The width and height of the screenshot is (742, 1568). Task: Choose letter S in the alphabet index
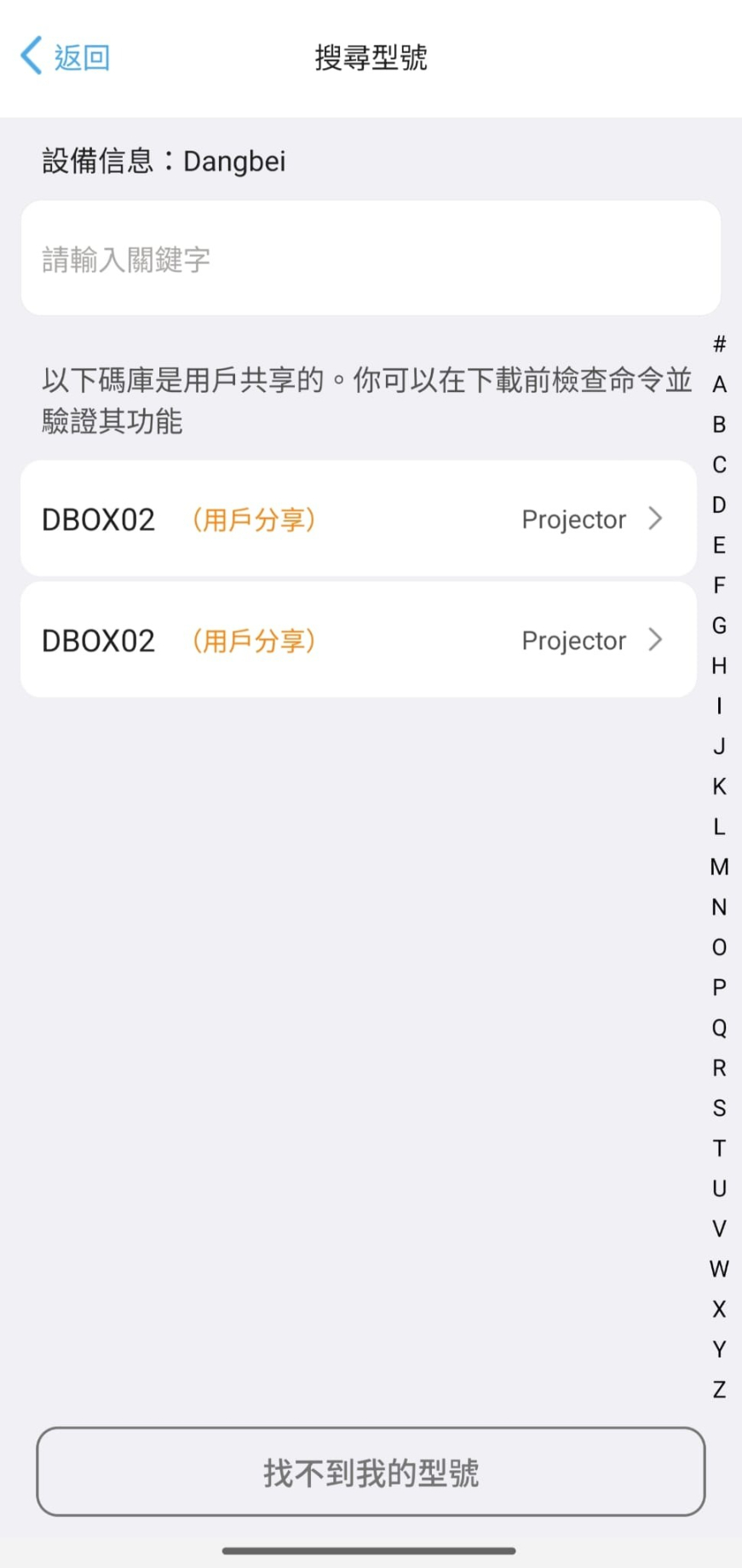719,1108
